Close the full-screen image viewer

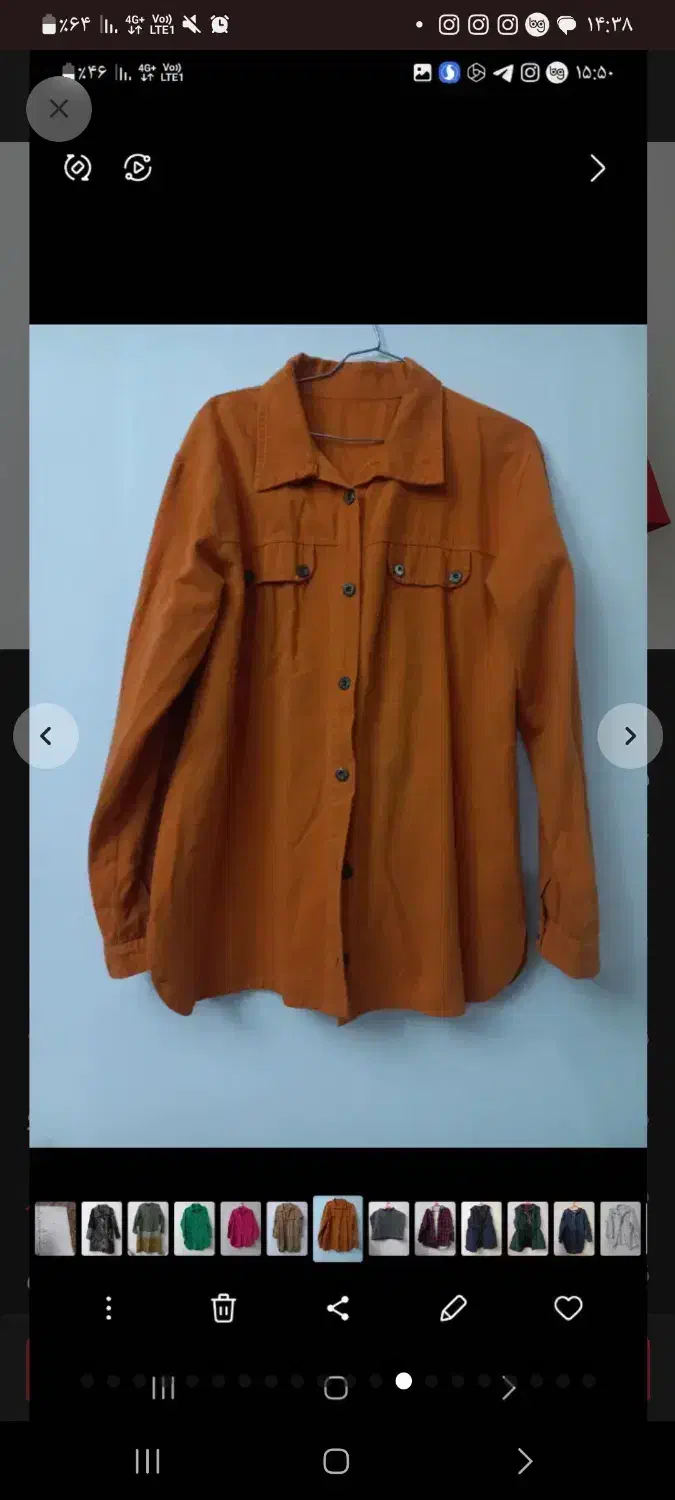[59, 109]
